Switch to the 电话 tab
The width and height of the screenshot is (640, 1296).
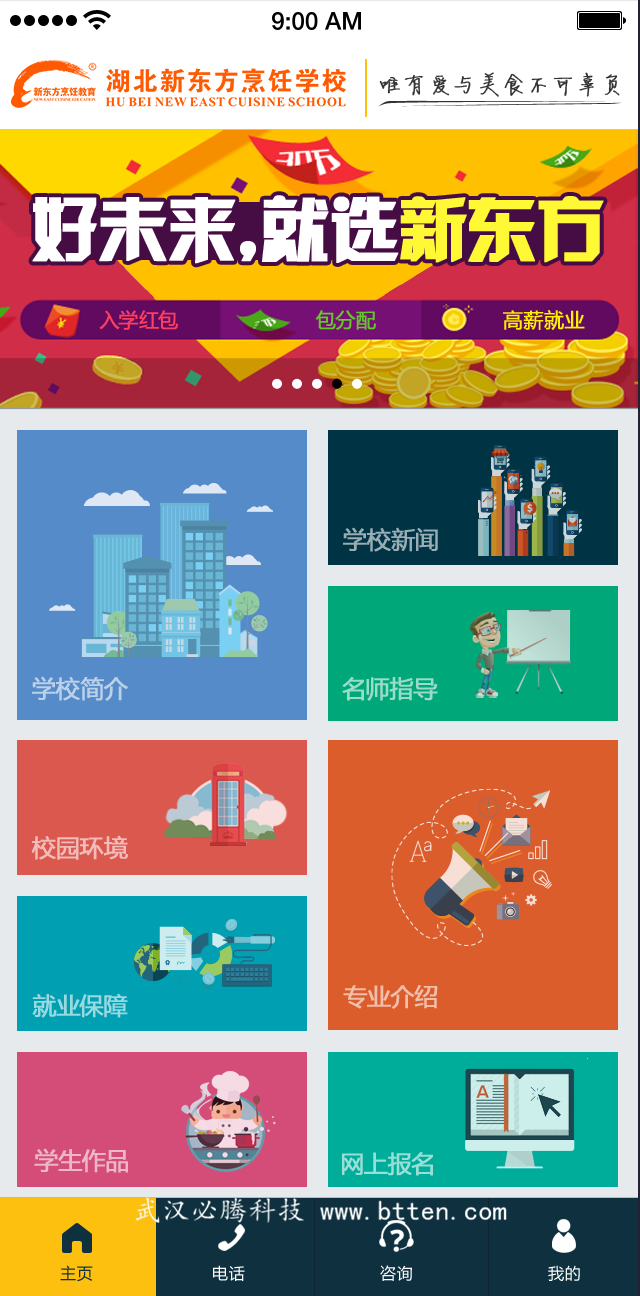pos(234,1247)
